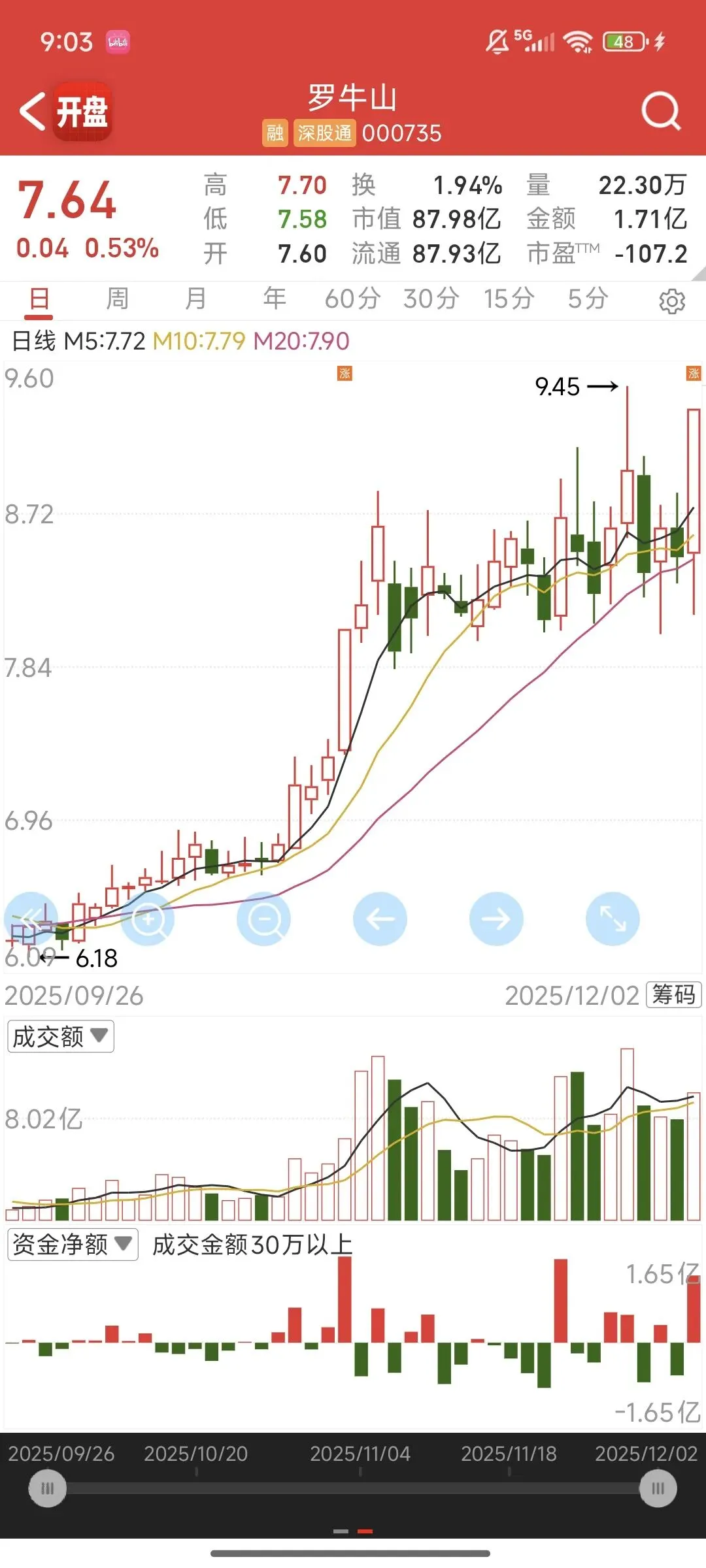The image size is (706, 1568).
Task: Zoom in the K-line chart
Action: (148, 919)
